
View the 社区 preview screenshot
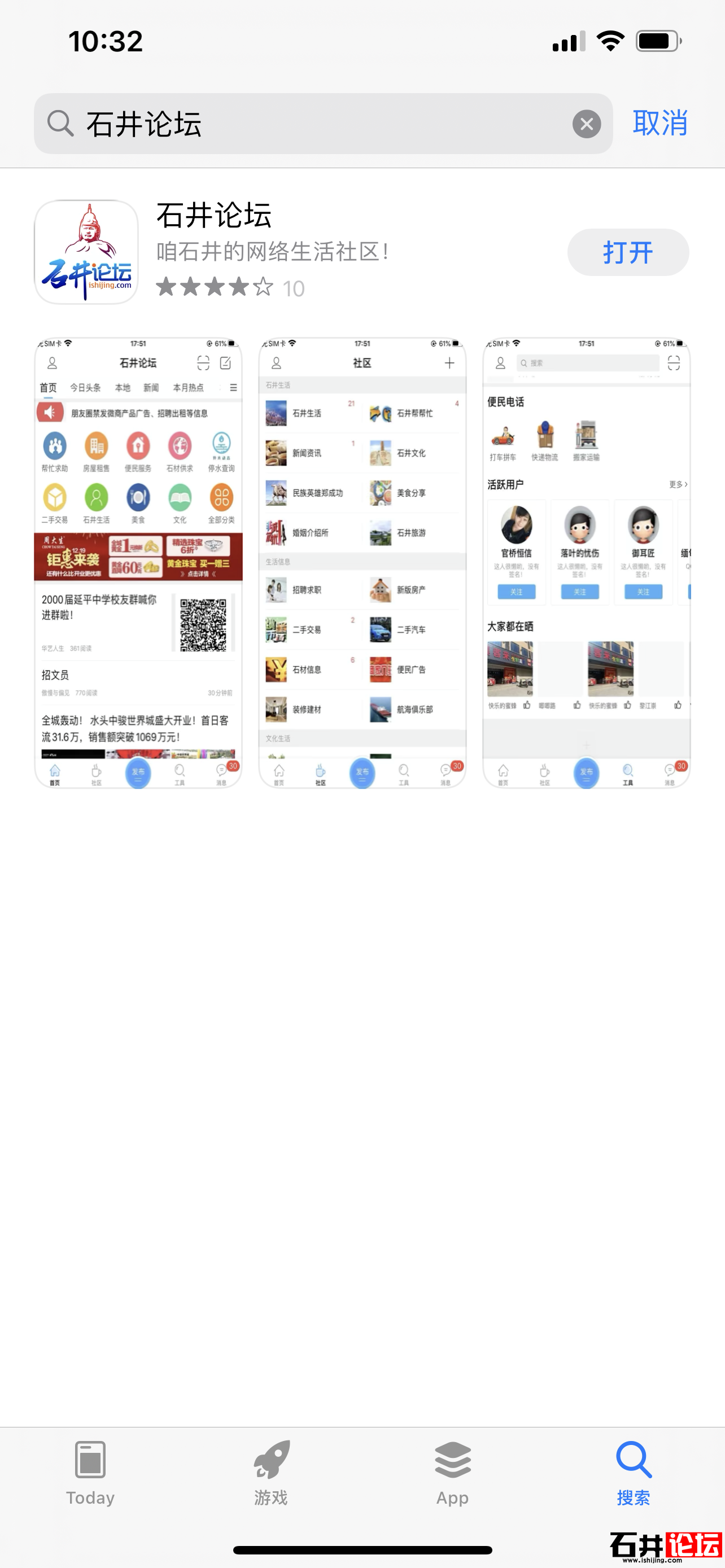362,562
